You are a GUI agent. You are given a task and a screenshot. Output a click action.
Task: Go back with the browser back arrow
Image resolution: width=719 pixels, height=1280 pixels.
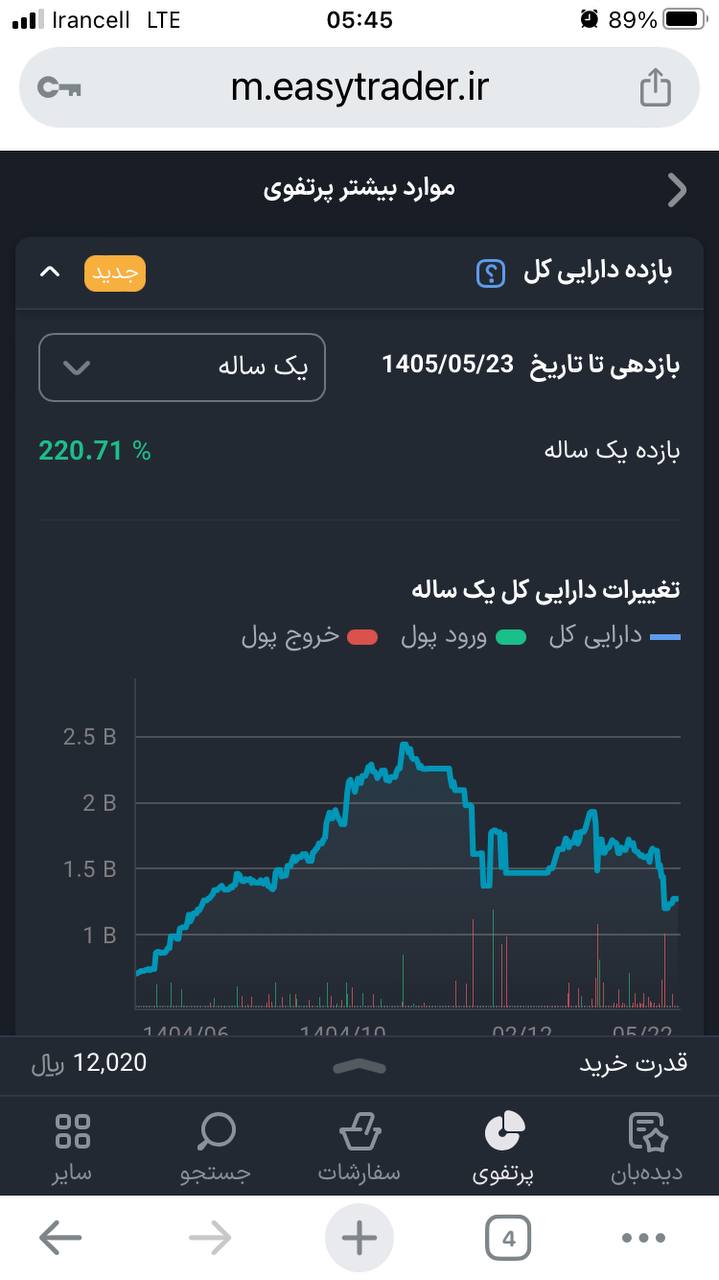(x=60, y=1239)
